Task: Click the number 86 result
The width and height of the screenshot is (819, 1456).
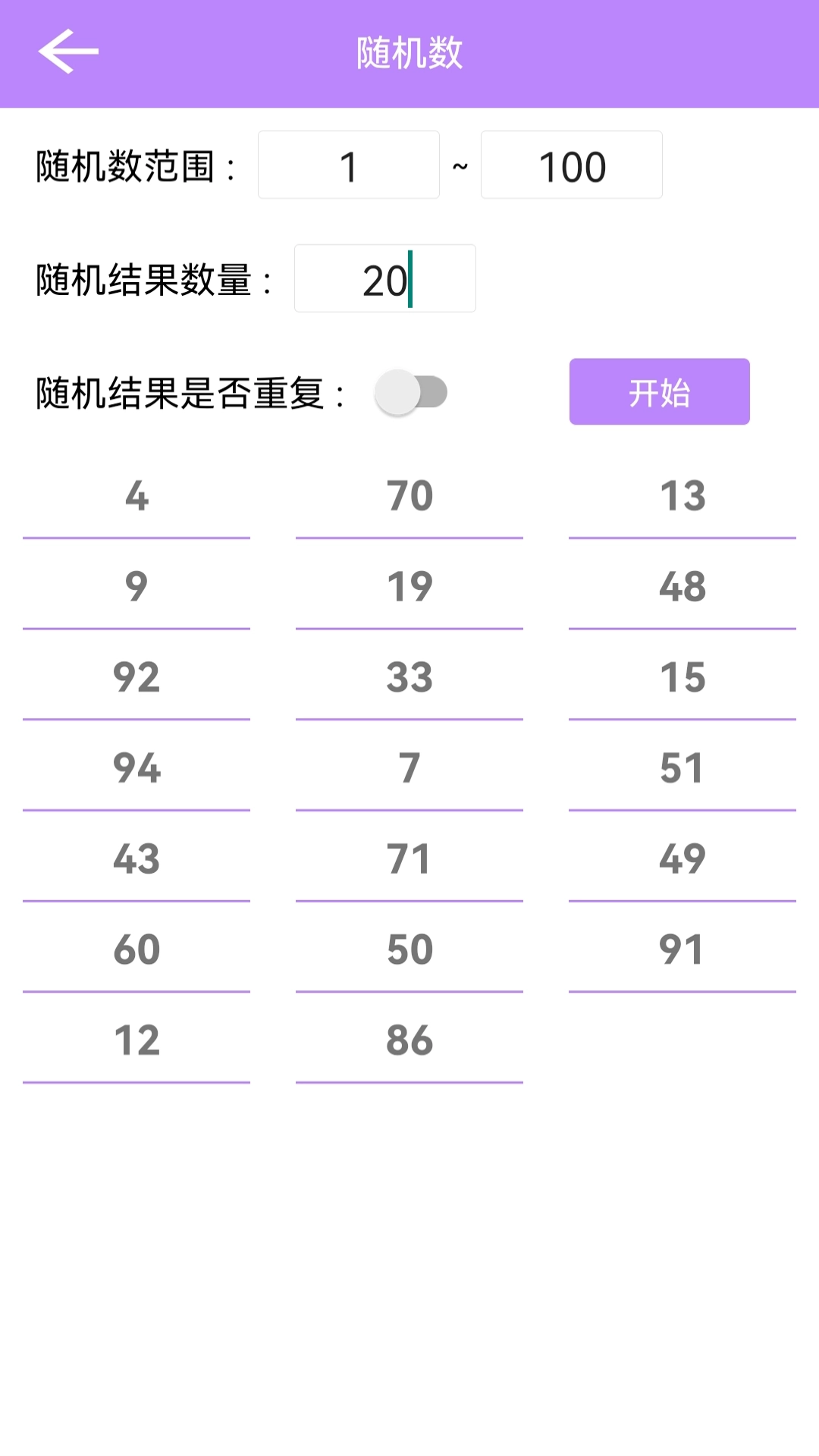Action: tap(409, 1040)
